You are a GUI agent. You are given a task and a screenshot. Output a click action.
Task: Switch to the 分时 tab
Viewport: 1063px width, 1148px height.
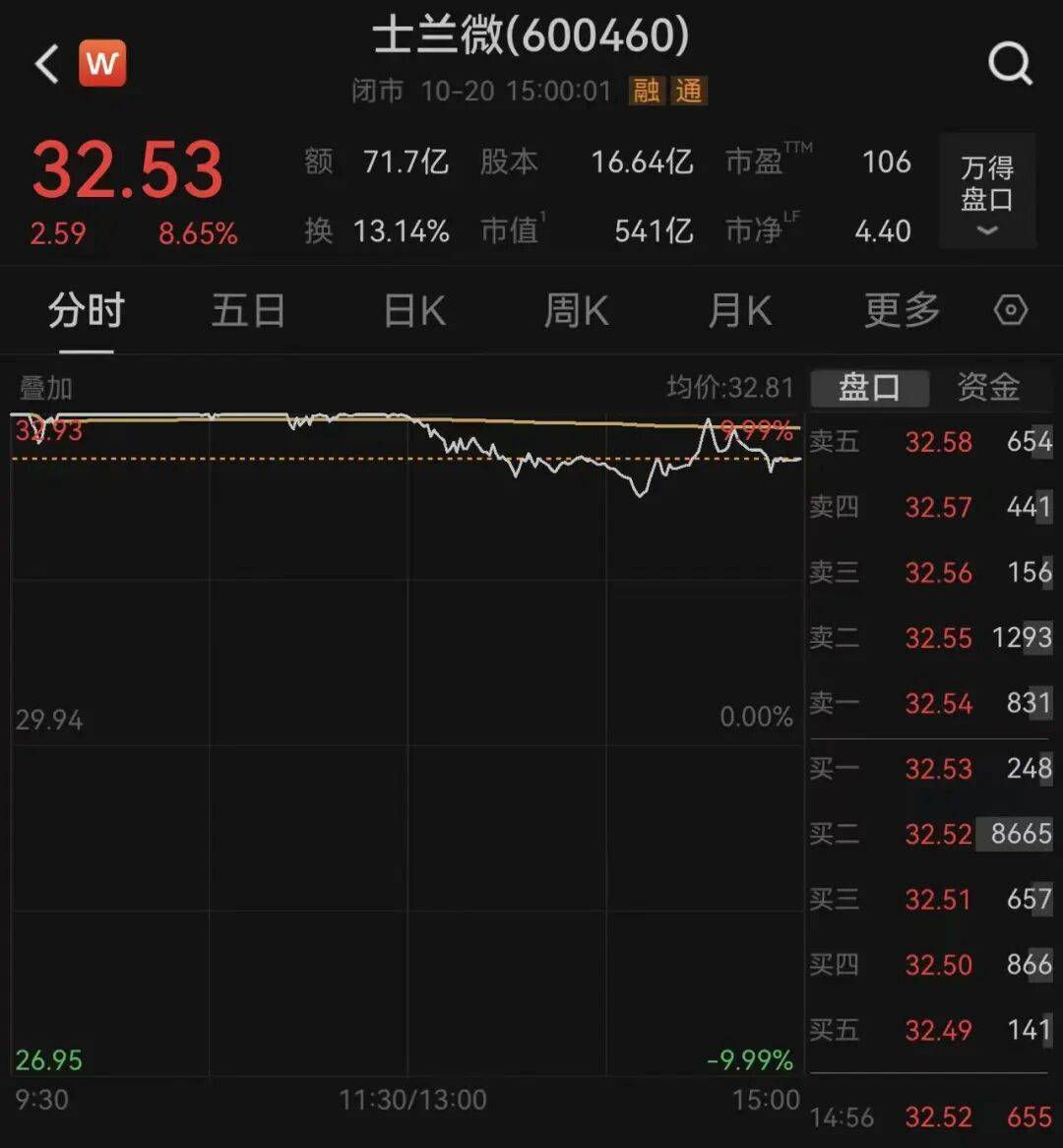[86, 311]
